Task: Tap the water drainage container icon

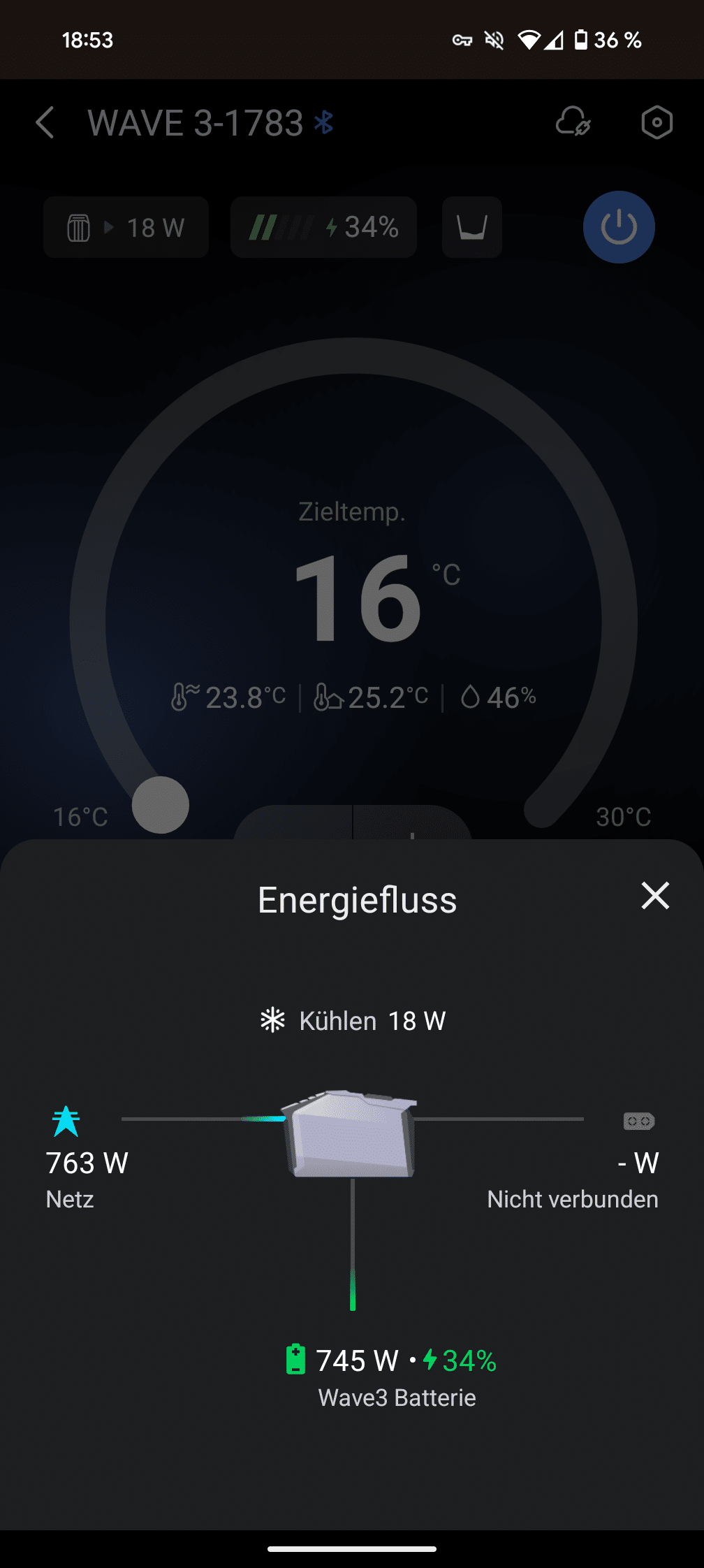Action: click(471, 227)
